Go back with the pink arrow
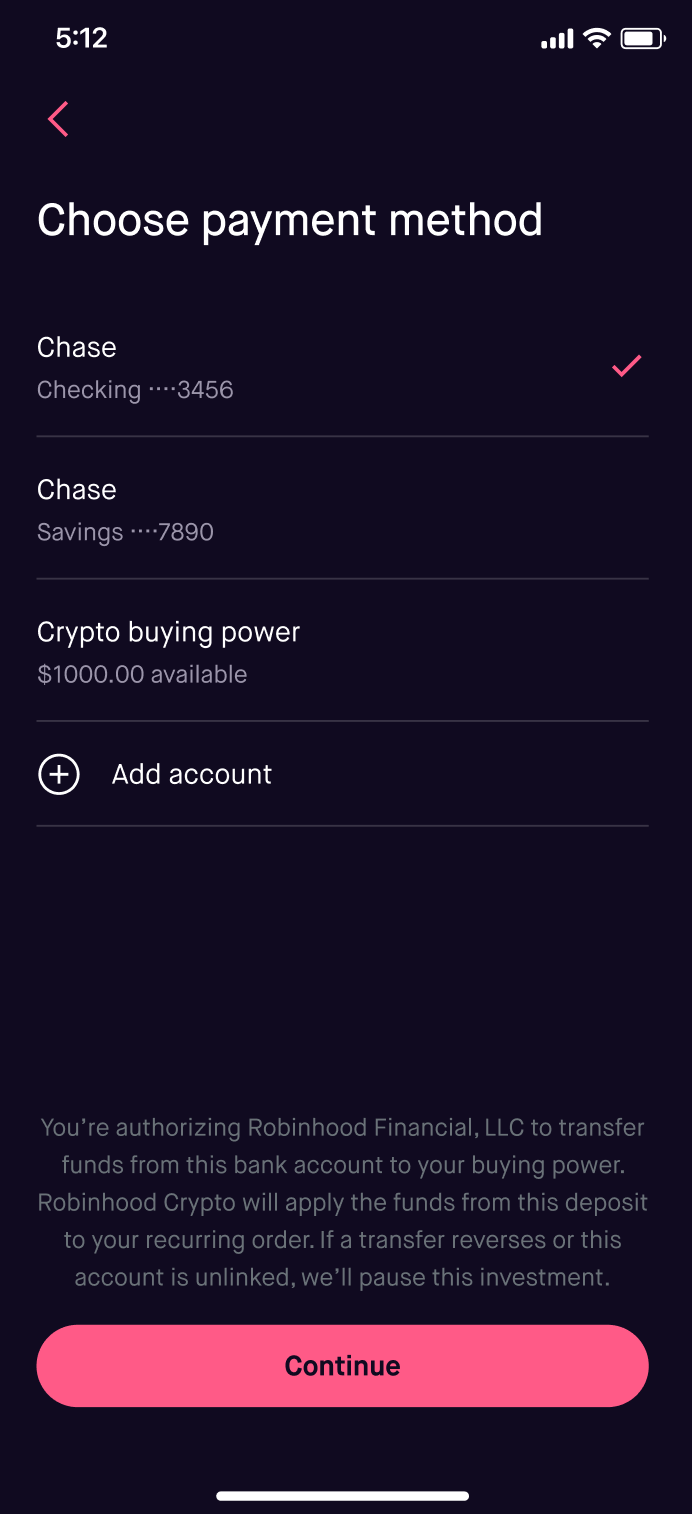 58,119
